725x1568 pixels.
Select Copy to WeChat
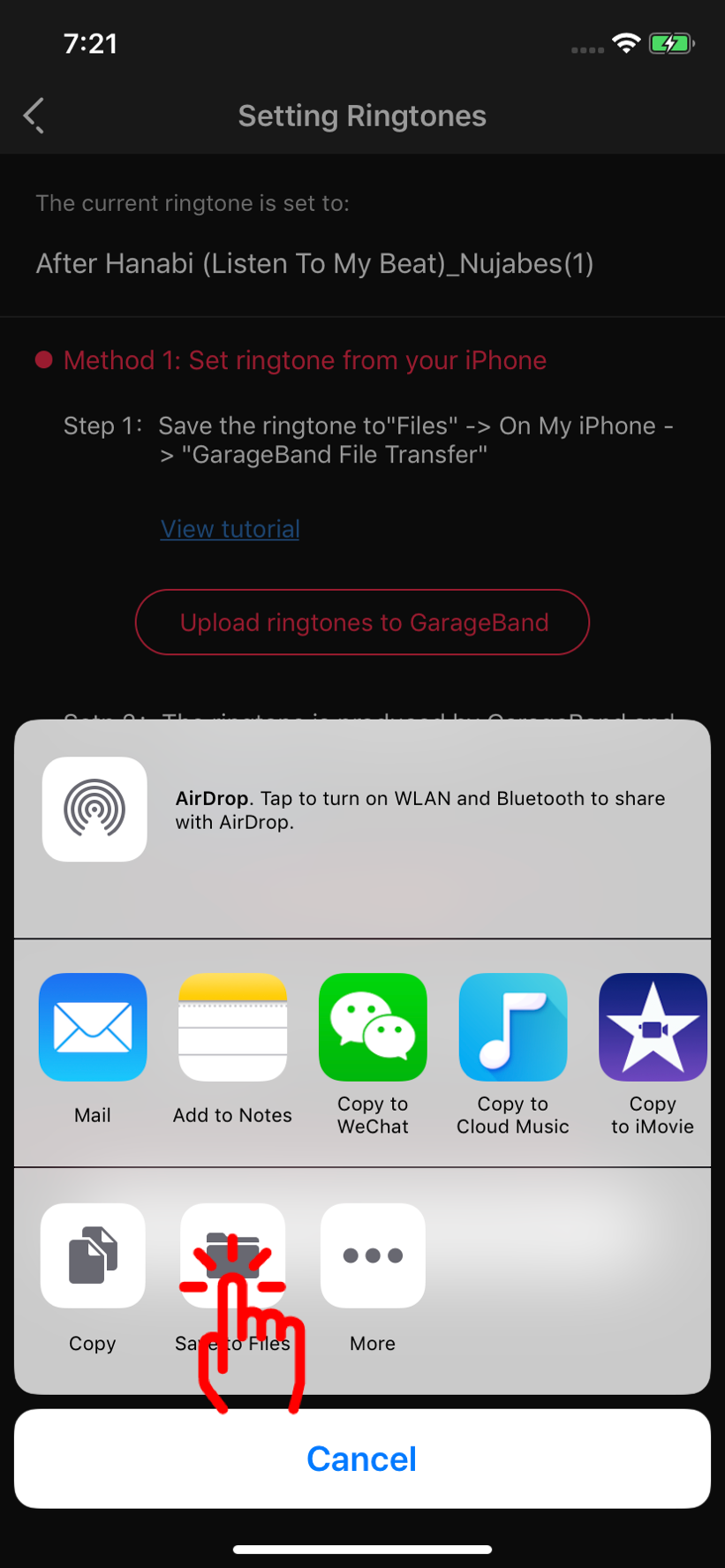coord(373,1028)
